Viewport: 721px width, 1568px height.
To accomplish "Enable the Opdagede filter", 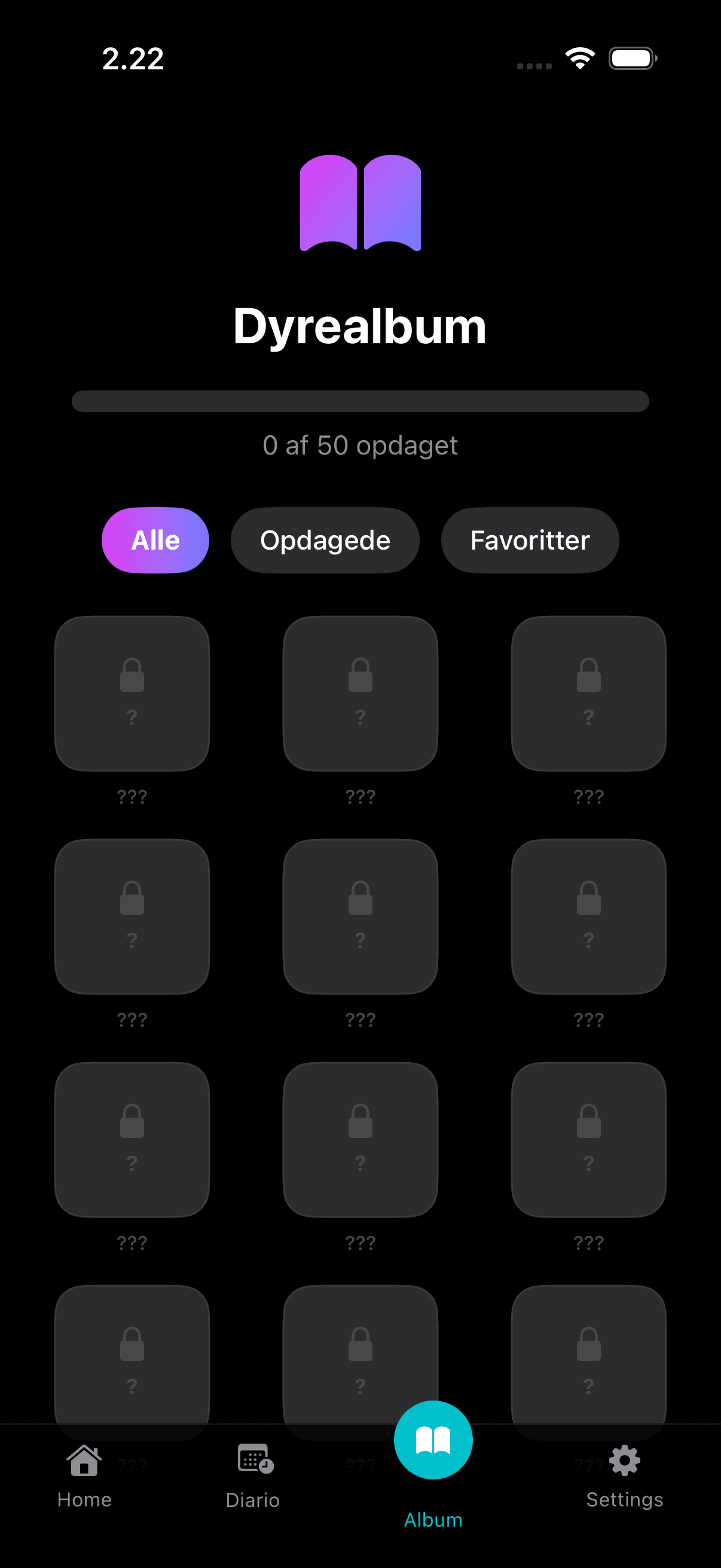I will click(x=325, y=540).
